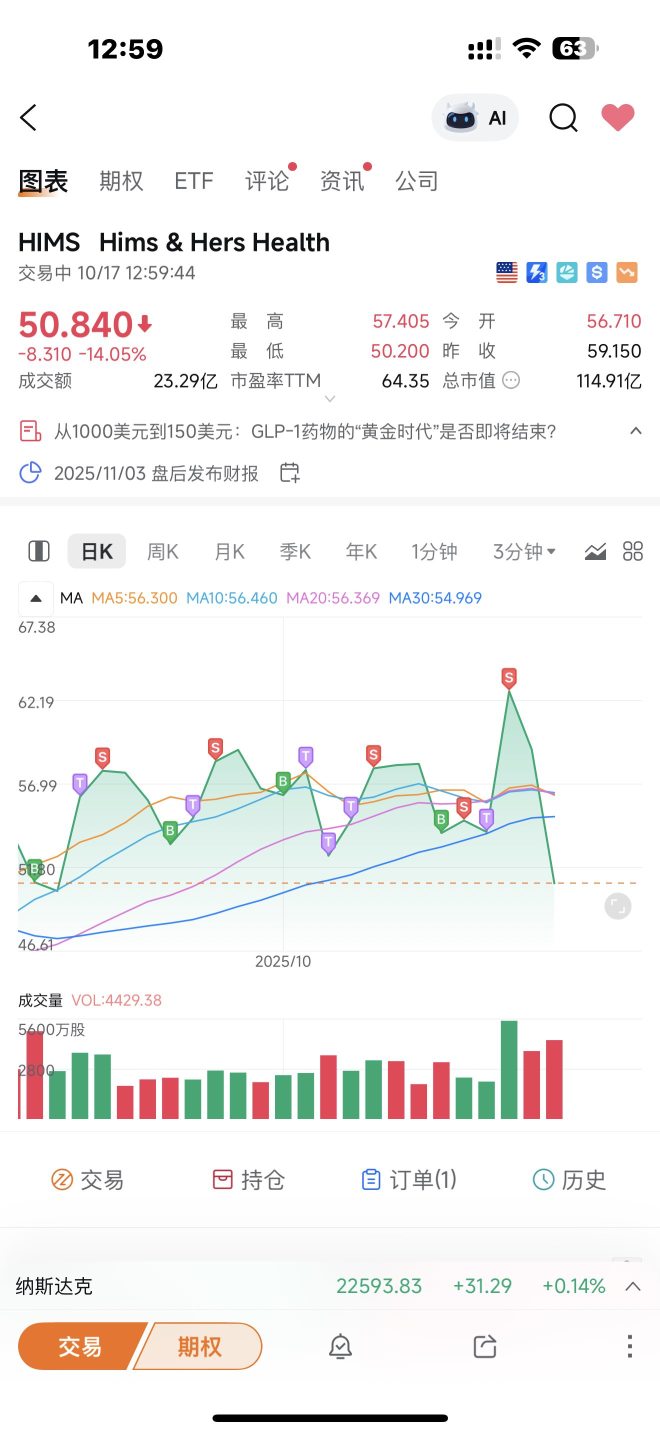Select the 月K chart interval
Viewport: 660px width, 1434px height.
click(230, 551)
